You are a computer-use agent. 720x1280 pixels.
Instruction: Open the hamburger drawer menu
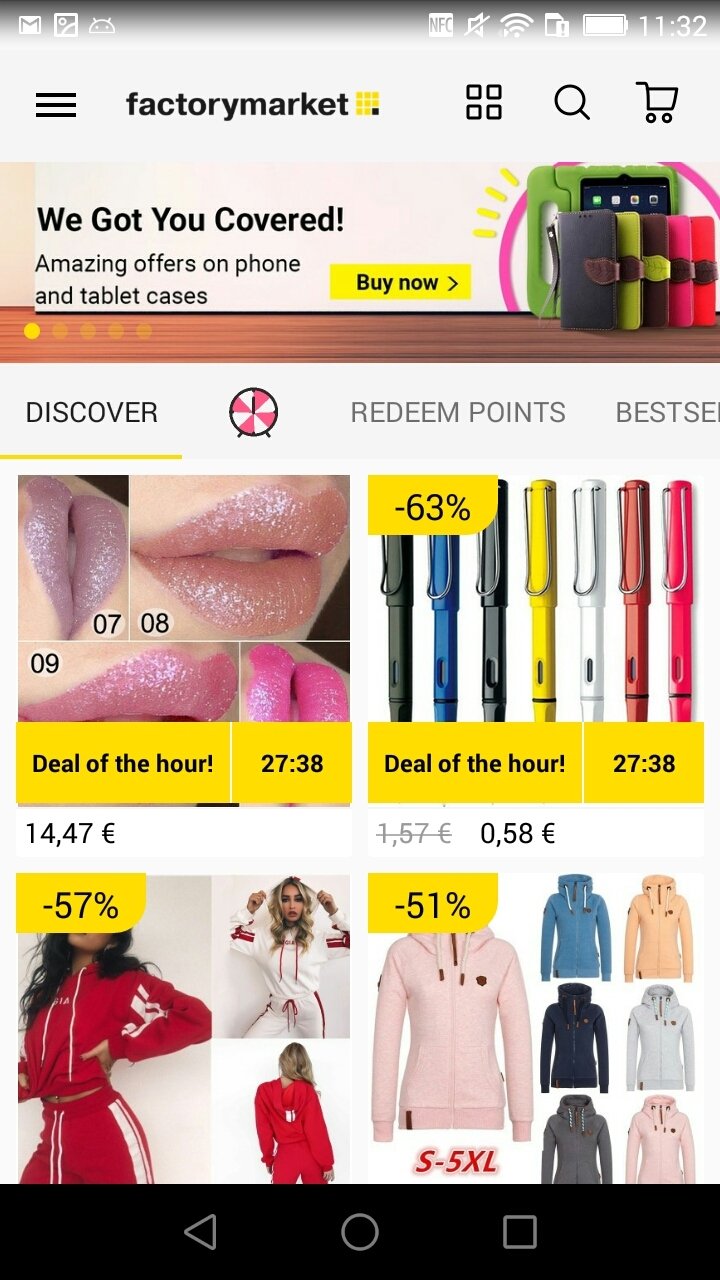56,104
